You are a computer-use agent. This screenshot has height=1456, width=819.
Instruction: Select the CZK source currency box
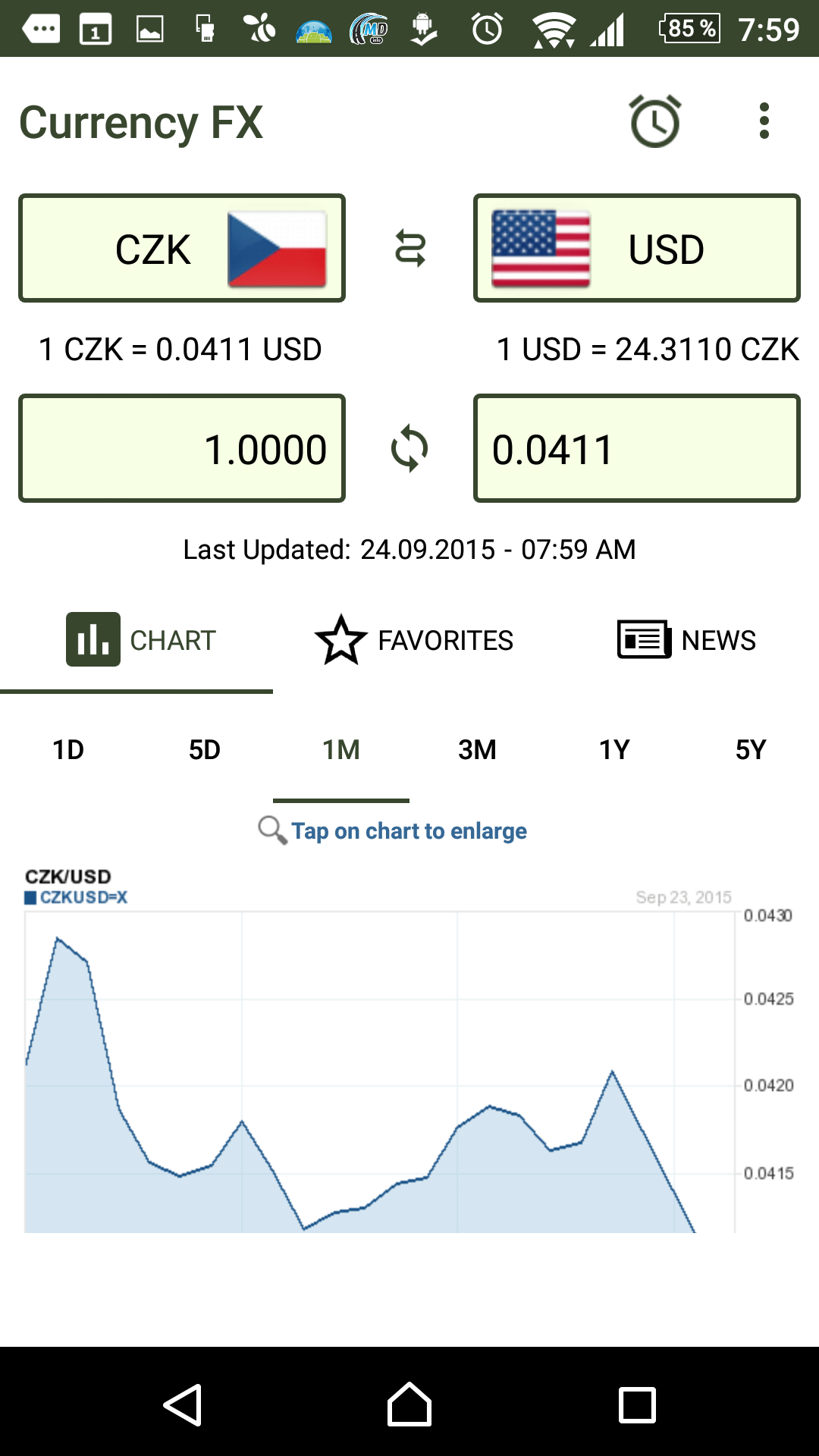(182, 248)
